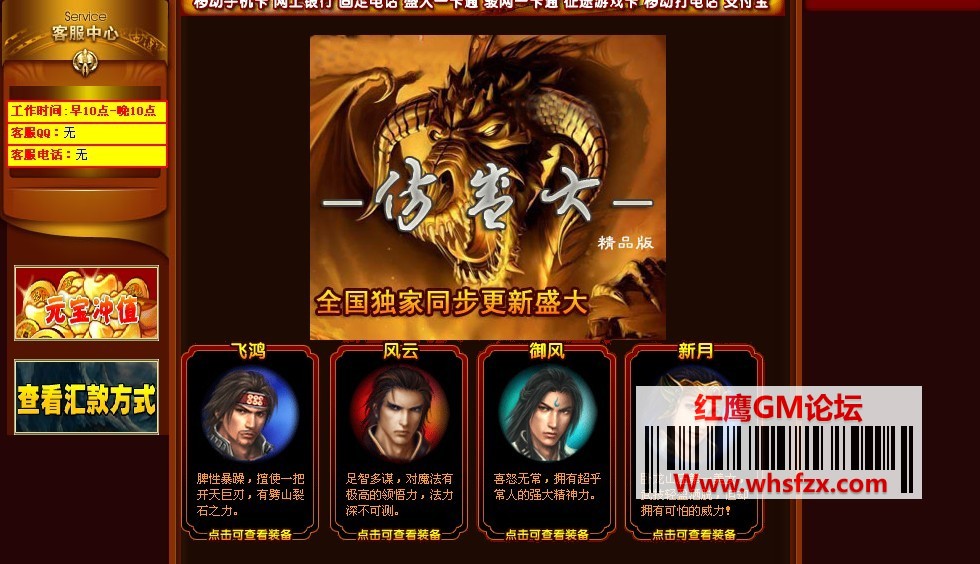View equipment for the 飞鸿 character
This screenshot has height=564, width=980.
[250, 535]
